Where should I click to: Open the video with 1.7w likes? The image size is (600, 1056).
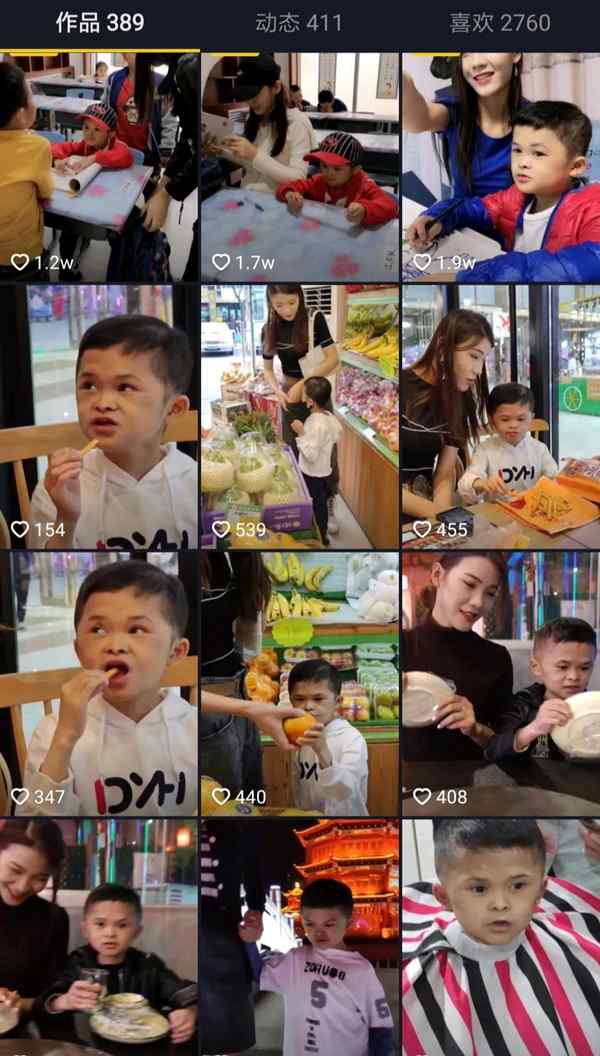300,166
